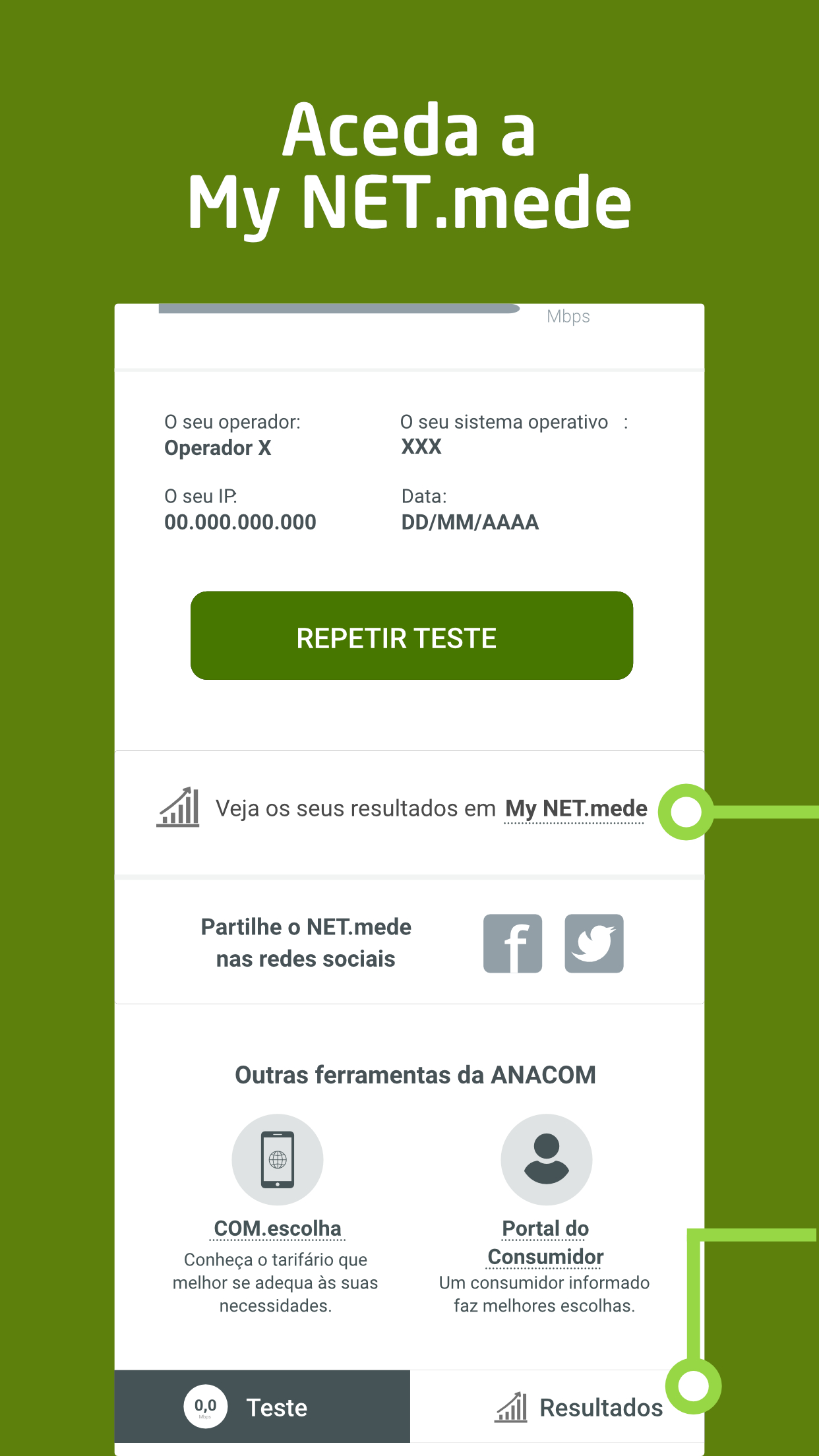The width and height of the screenshot is (819, 1456).
Task: Click your IP address value
Action: (241, 522)
